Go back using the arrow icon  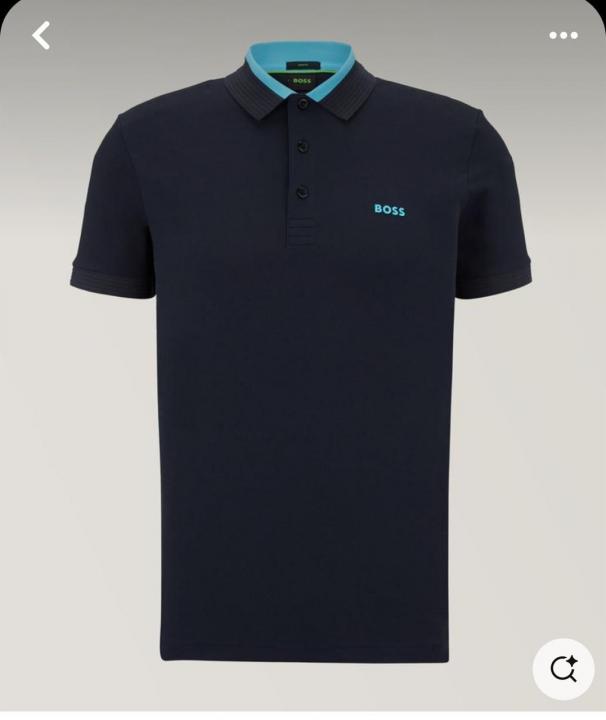click(x=41, y=36)
